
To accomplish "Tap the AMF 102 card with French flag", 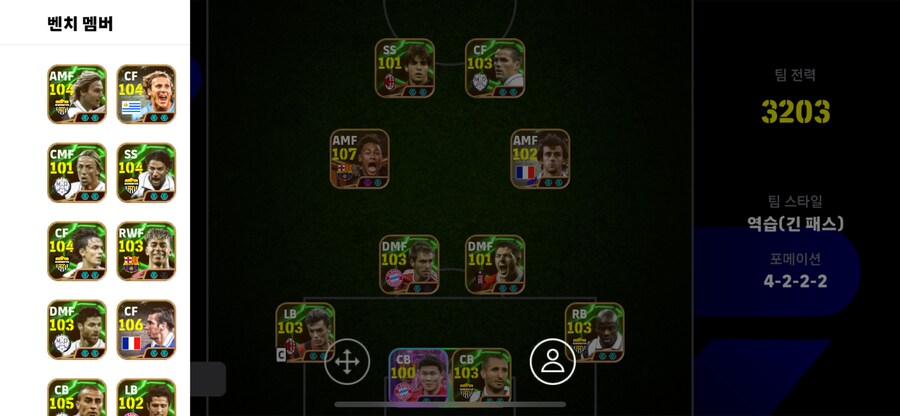I will click(540, 158).
